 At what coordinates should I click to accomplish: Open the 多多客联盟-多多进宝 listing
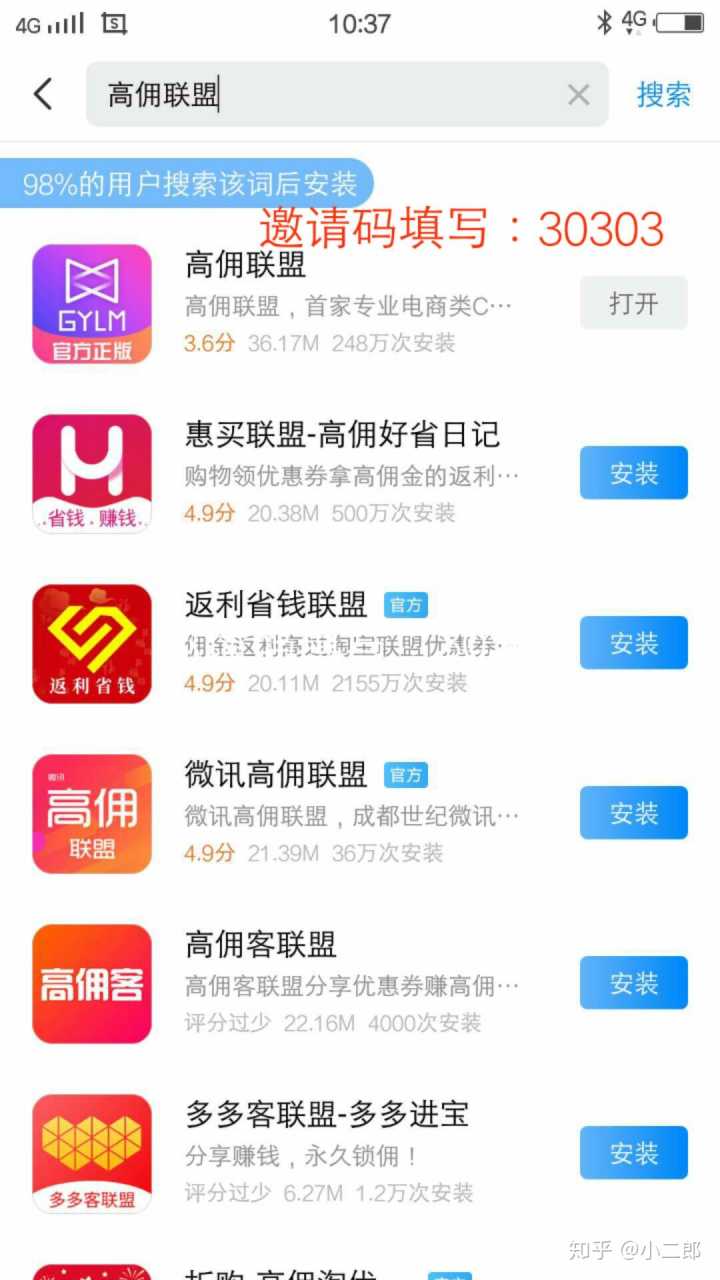click(326, 1115)
